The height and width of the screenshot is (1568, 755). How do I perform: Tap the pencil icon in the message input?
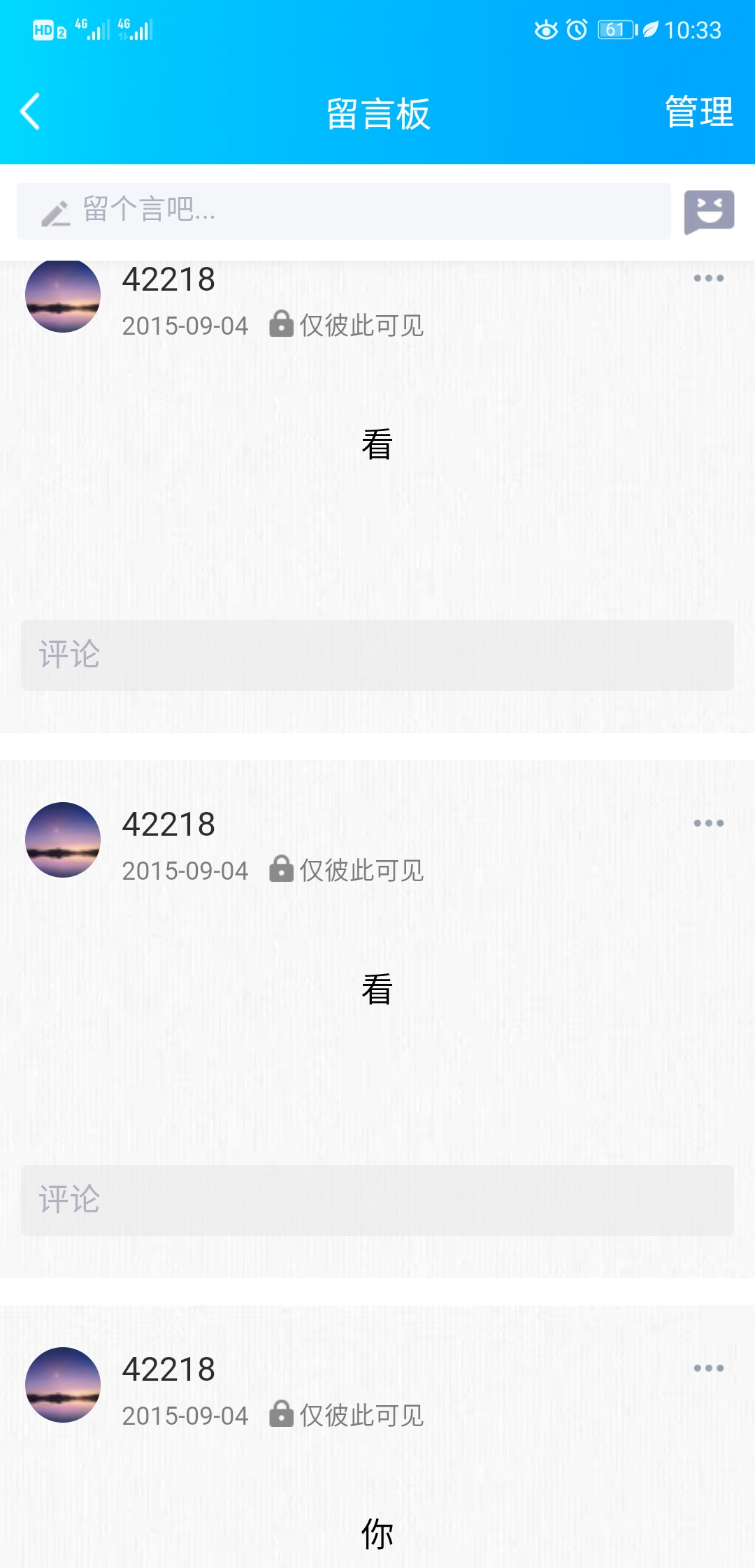56,210
